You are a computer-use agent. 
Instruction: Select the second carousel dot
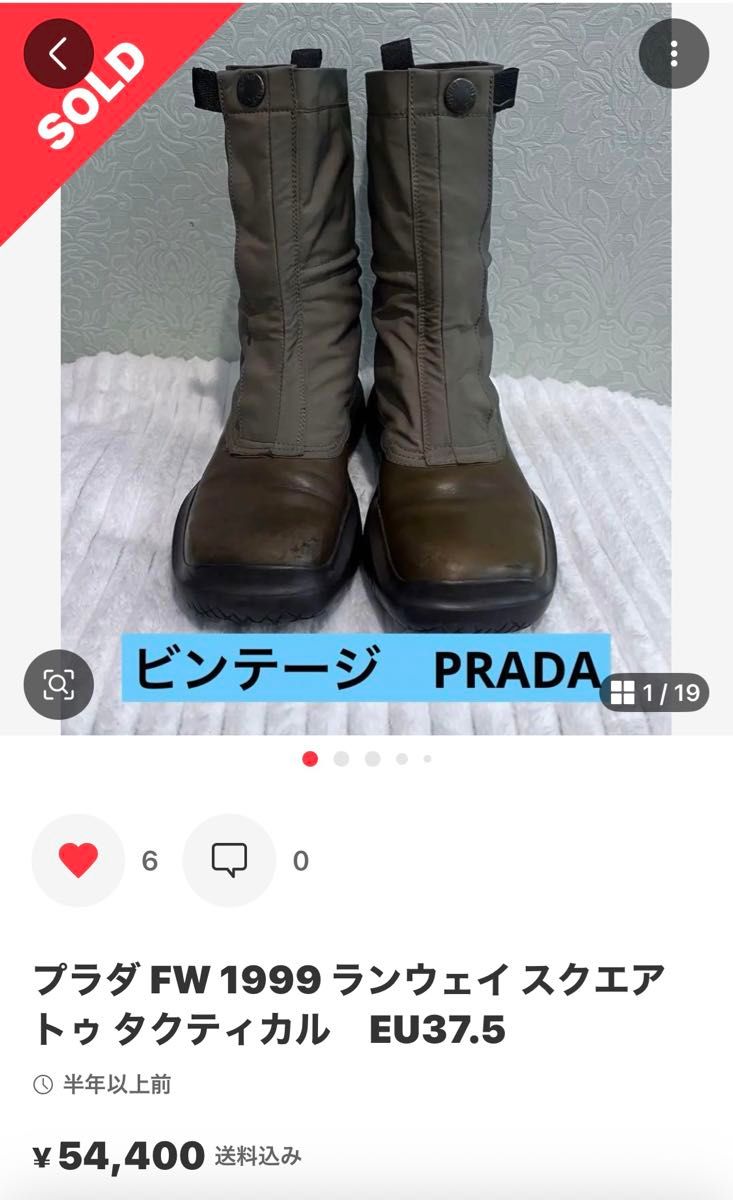(x=340, y=760)
